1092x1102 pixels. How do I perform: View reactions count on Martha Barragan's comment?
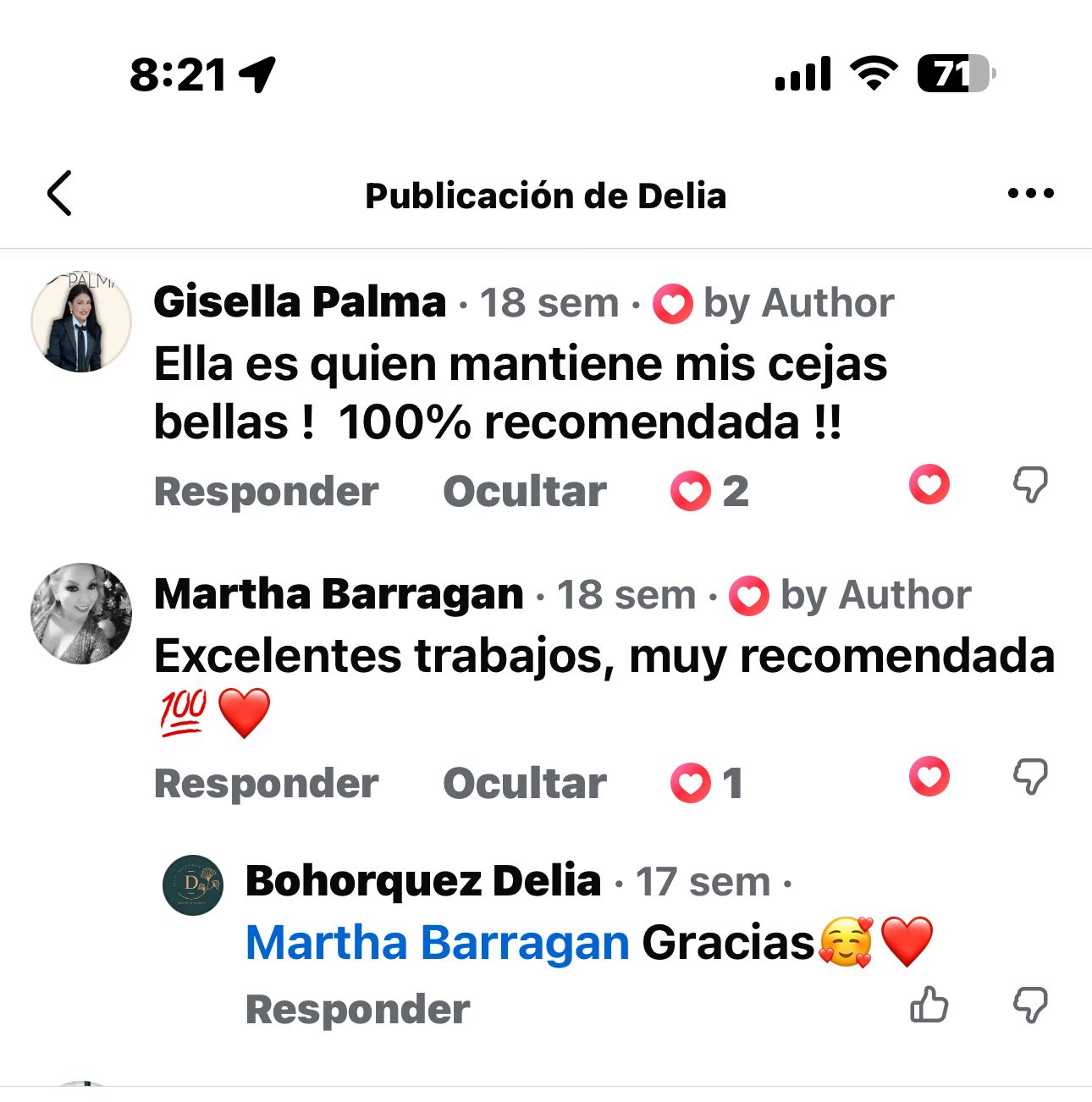706,783
